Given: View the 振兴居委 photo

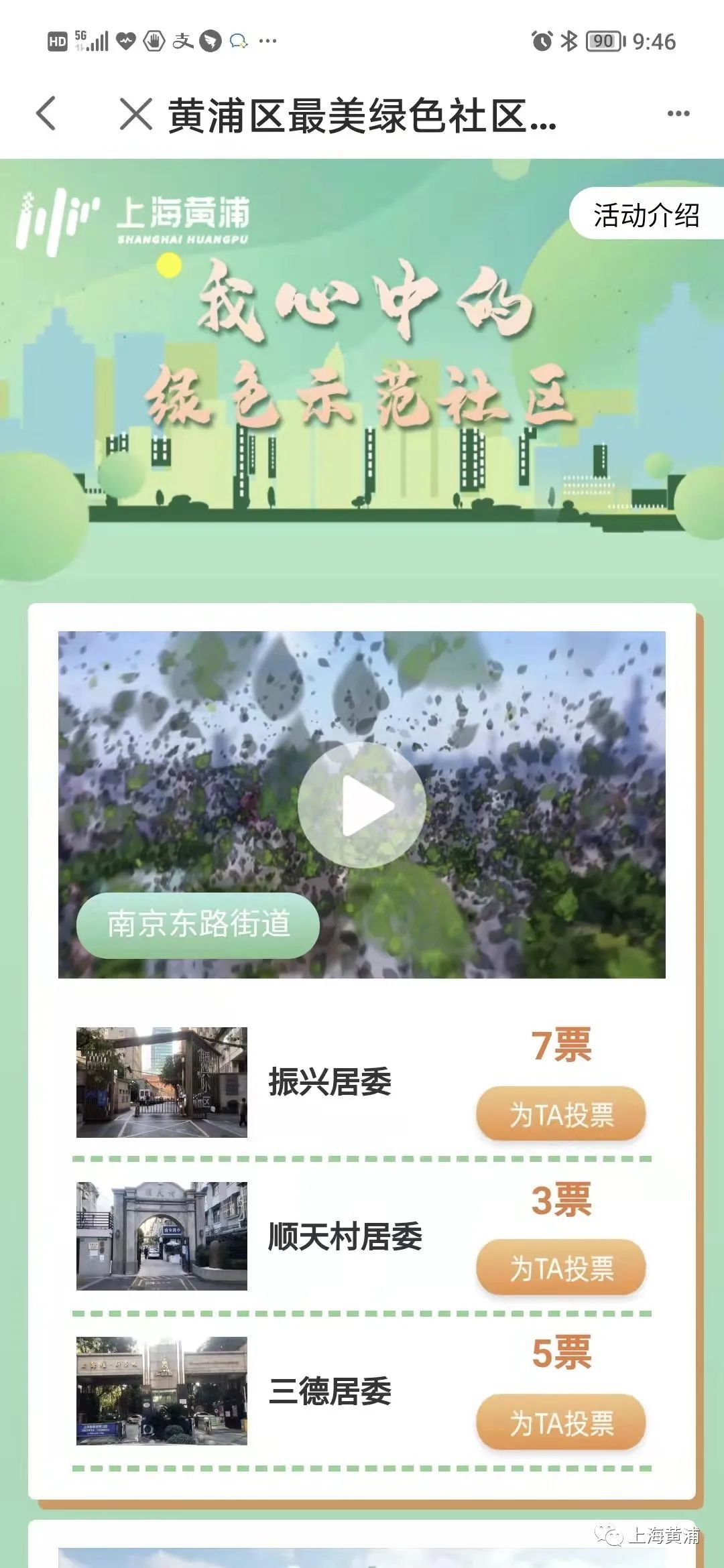Looking at the screenshot, I should click(162, 1082).
